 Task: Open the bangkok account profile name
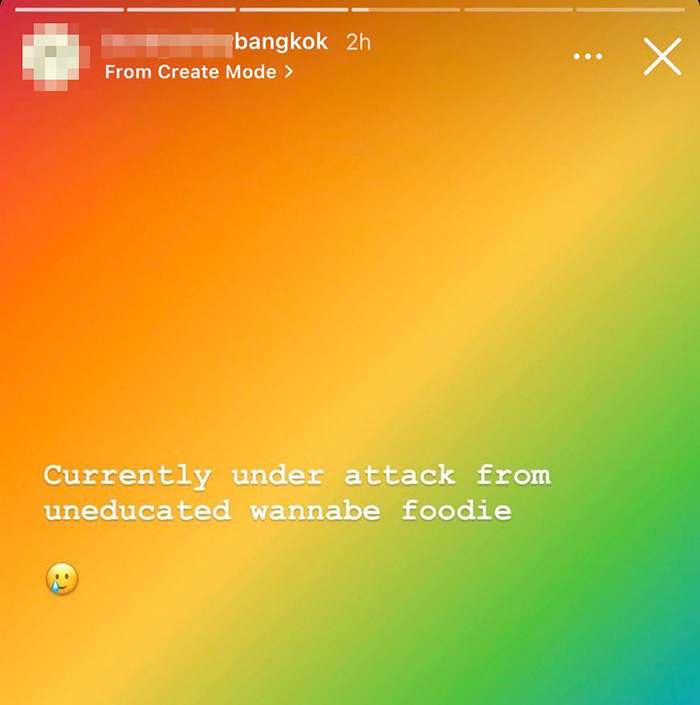[x=216, y=43]
